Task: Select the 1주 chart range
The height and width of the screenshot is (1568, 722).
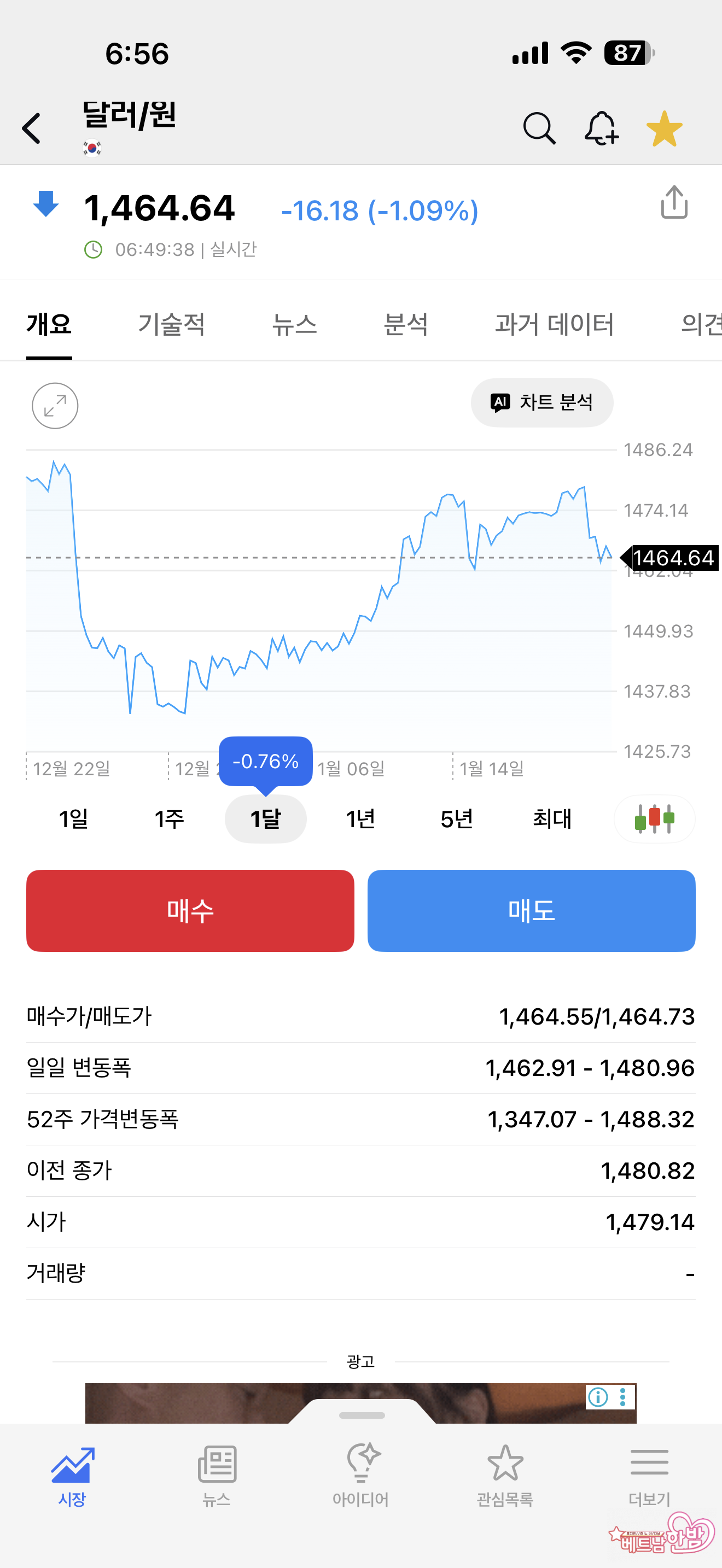Action: click(x=169, y=818)
